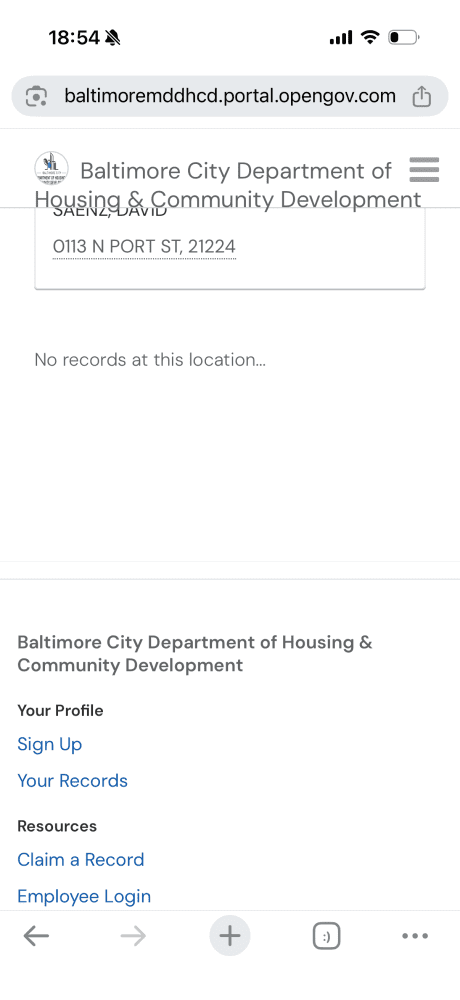
Task: Open the 0113 N PORT ST address link
Action: [144, 246]
